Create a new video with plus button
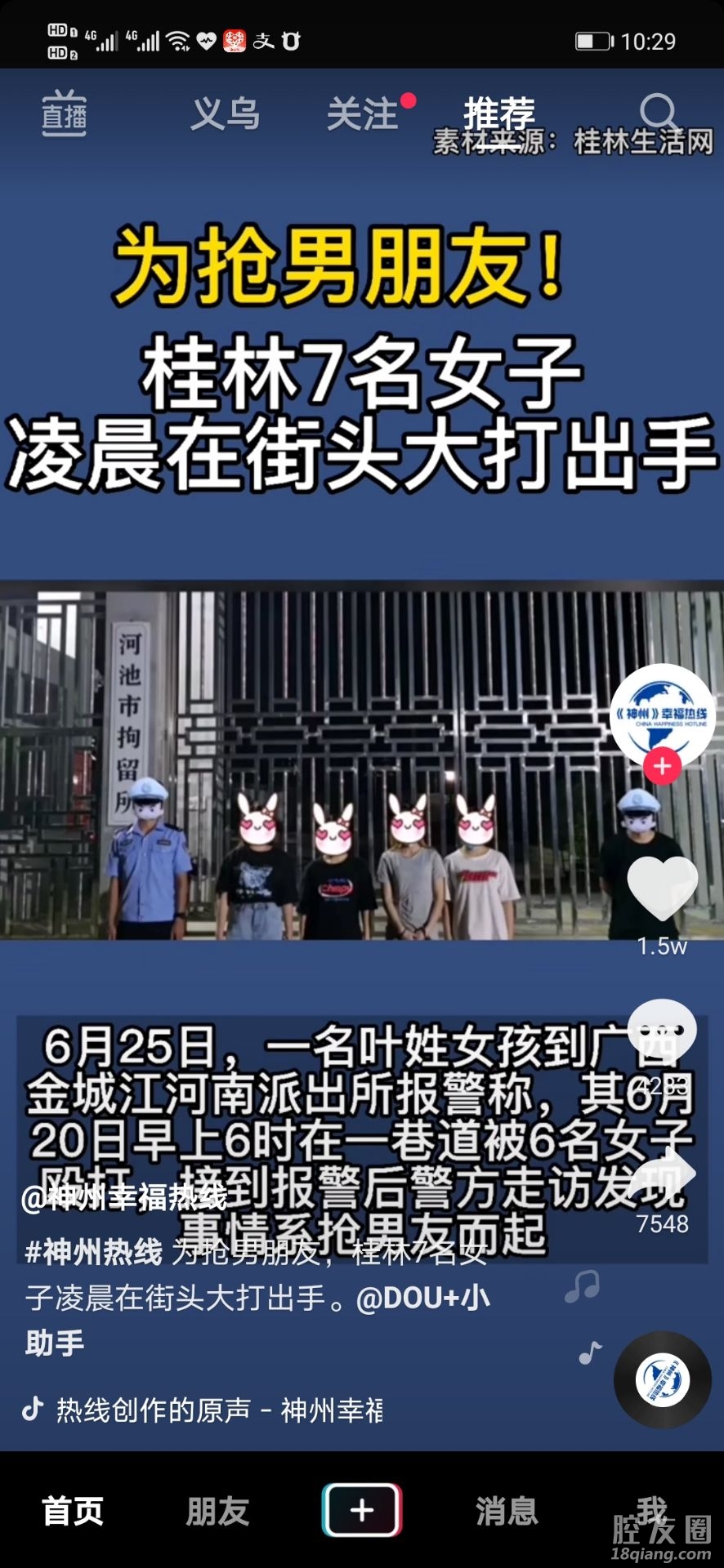This screenshot has height=1568, width=724. pos(362,1510)
